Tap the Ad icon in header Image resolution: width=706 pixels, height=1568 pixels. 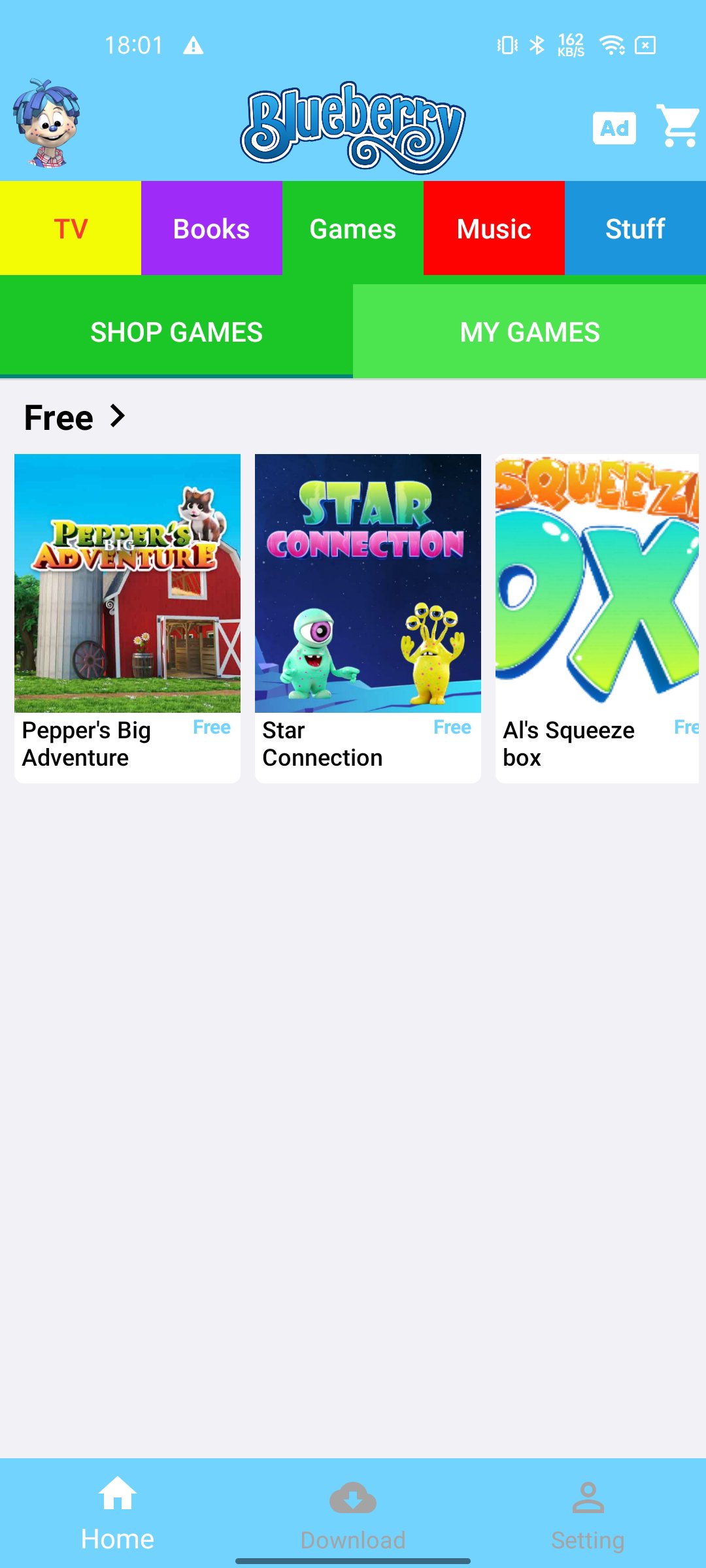click(x=614, y=128)
